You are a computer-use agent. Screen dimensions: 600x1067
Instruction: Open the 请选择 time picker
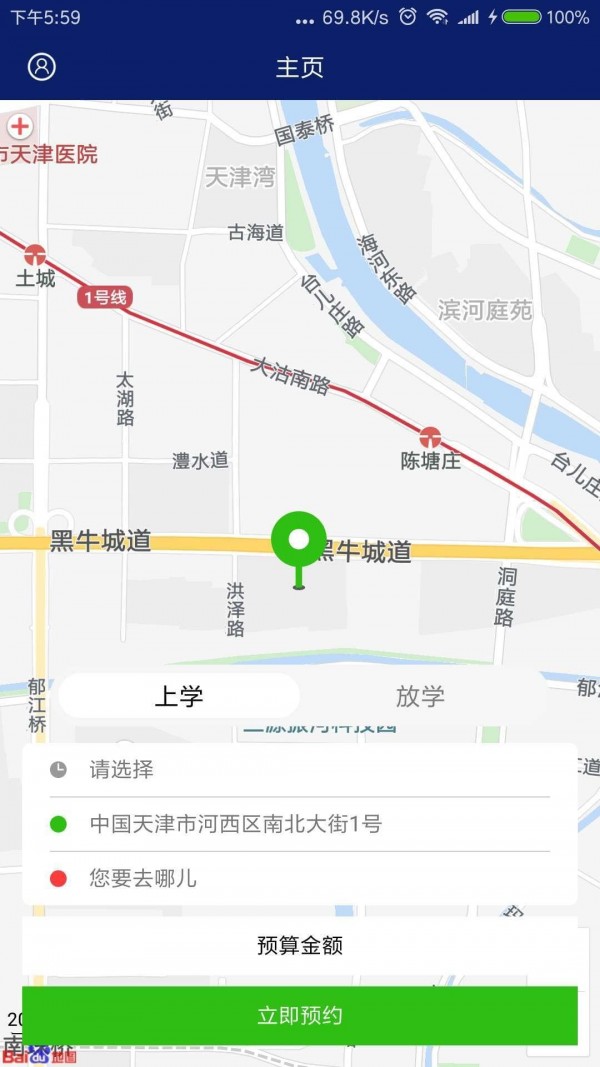click(300, 769)
